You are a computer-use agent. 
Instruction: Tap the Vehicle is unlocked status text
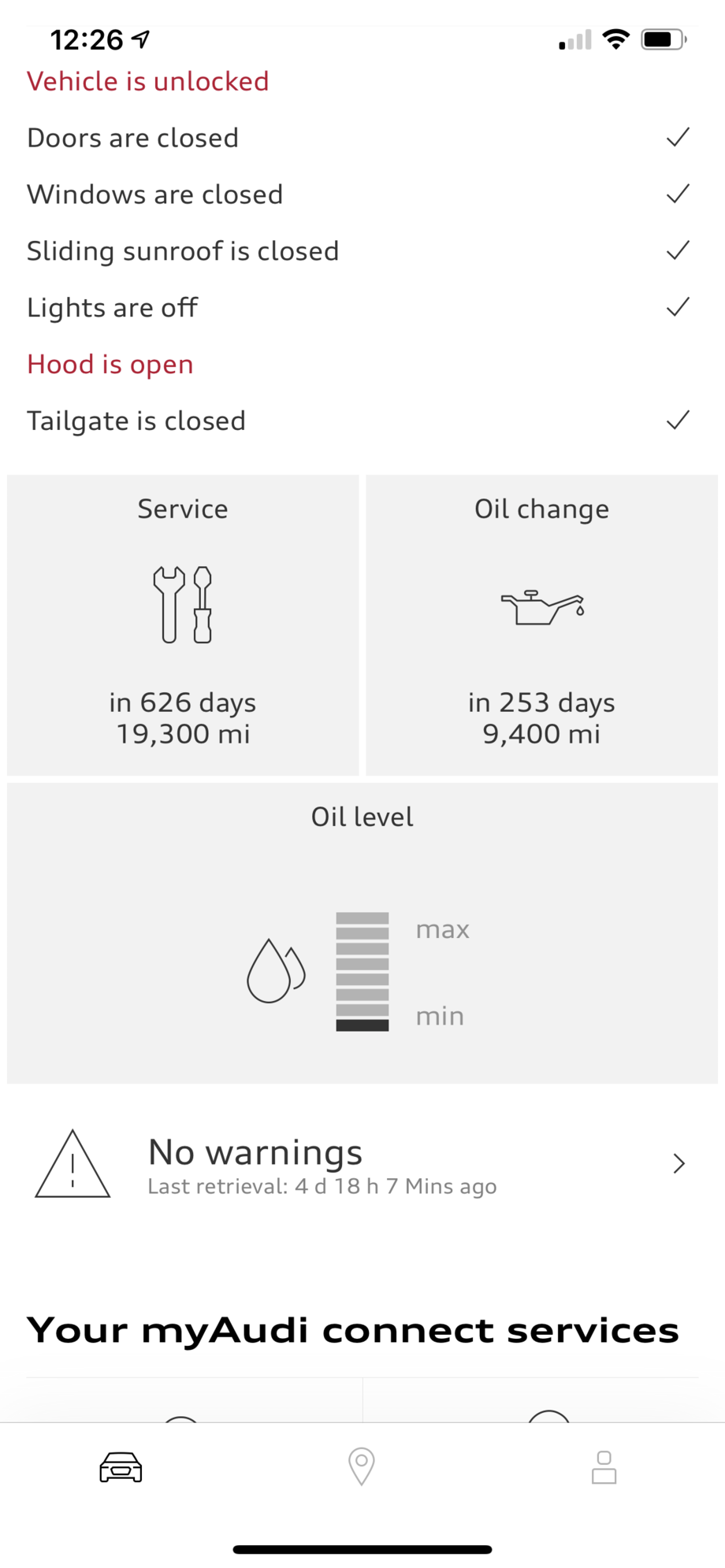tap(148, 81)
